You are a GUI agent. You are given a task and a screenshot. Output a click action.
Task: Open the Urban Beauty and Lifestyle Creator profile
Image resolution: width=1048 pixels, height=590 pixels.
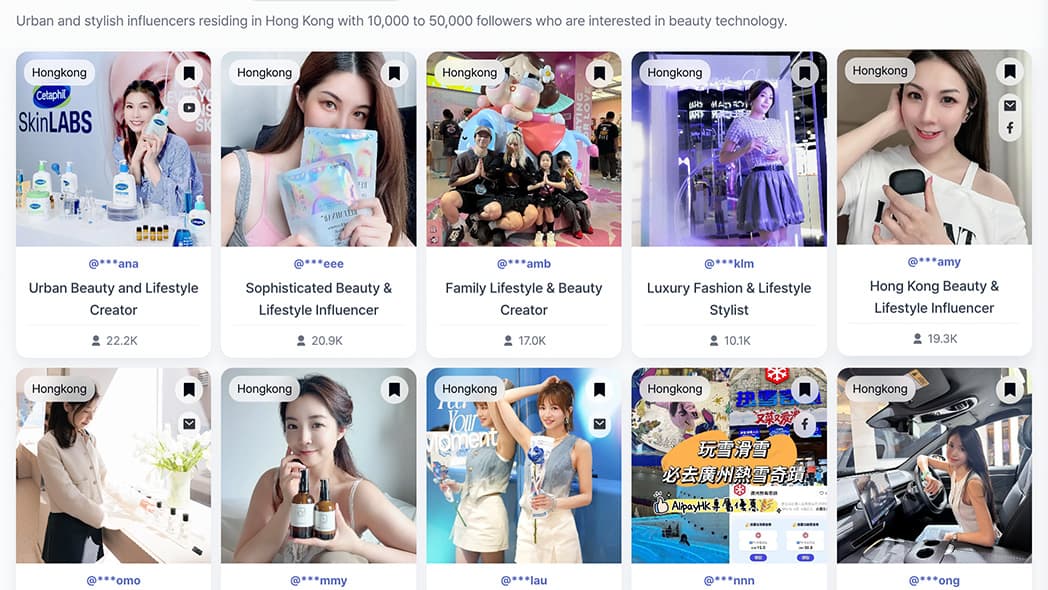click(x=114, y=298)
